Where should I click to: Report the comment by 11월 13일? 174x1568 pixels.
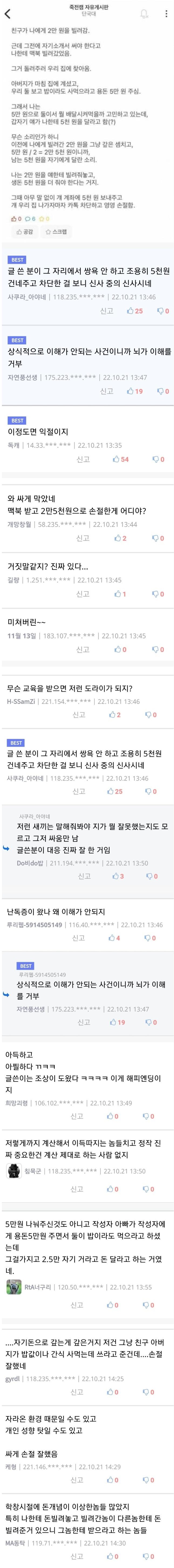click(83, 650)
